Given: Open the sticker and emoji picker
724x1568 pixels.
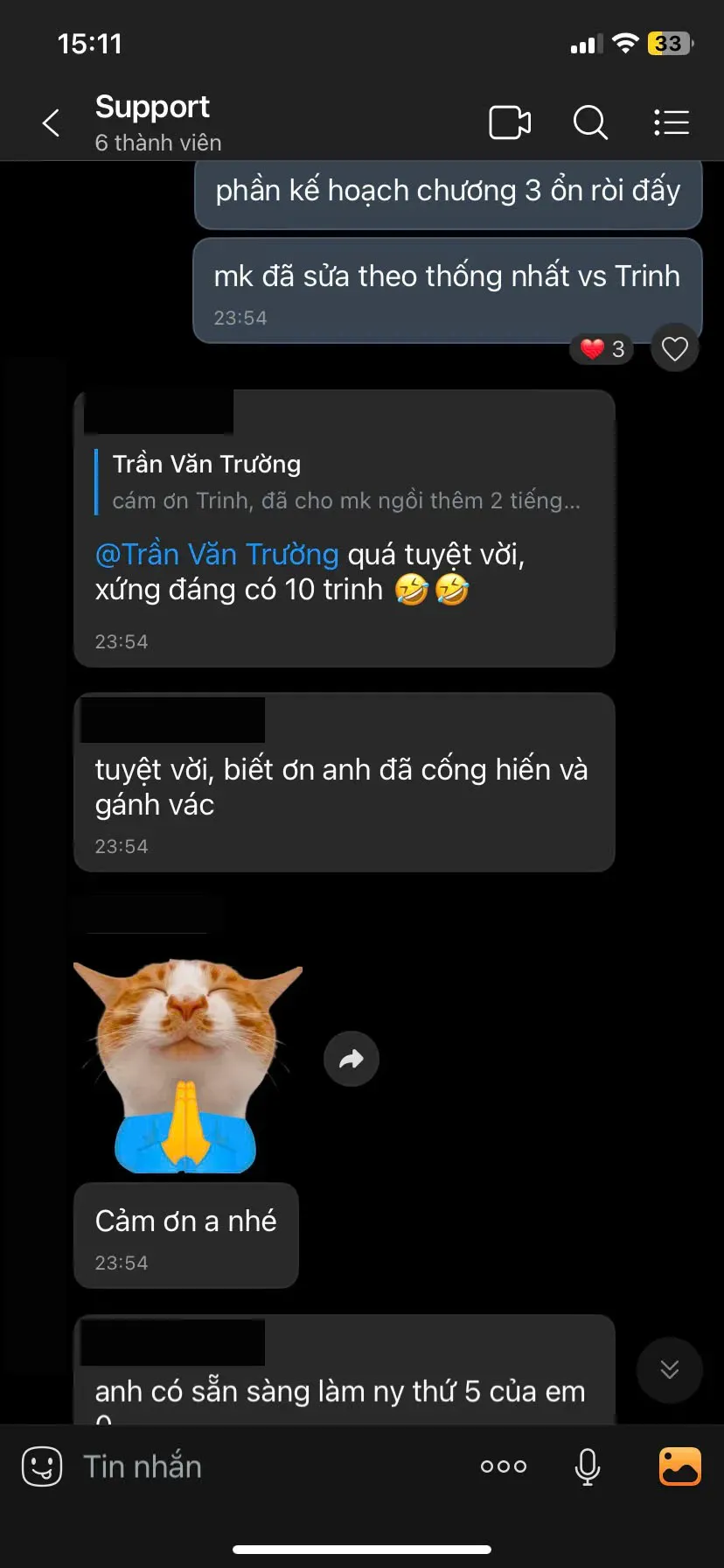Looking at the screenshot, I should tap(42, 1466).
